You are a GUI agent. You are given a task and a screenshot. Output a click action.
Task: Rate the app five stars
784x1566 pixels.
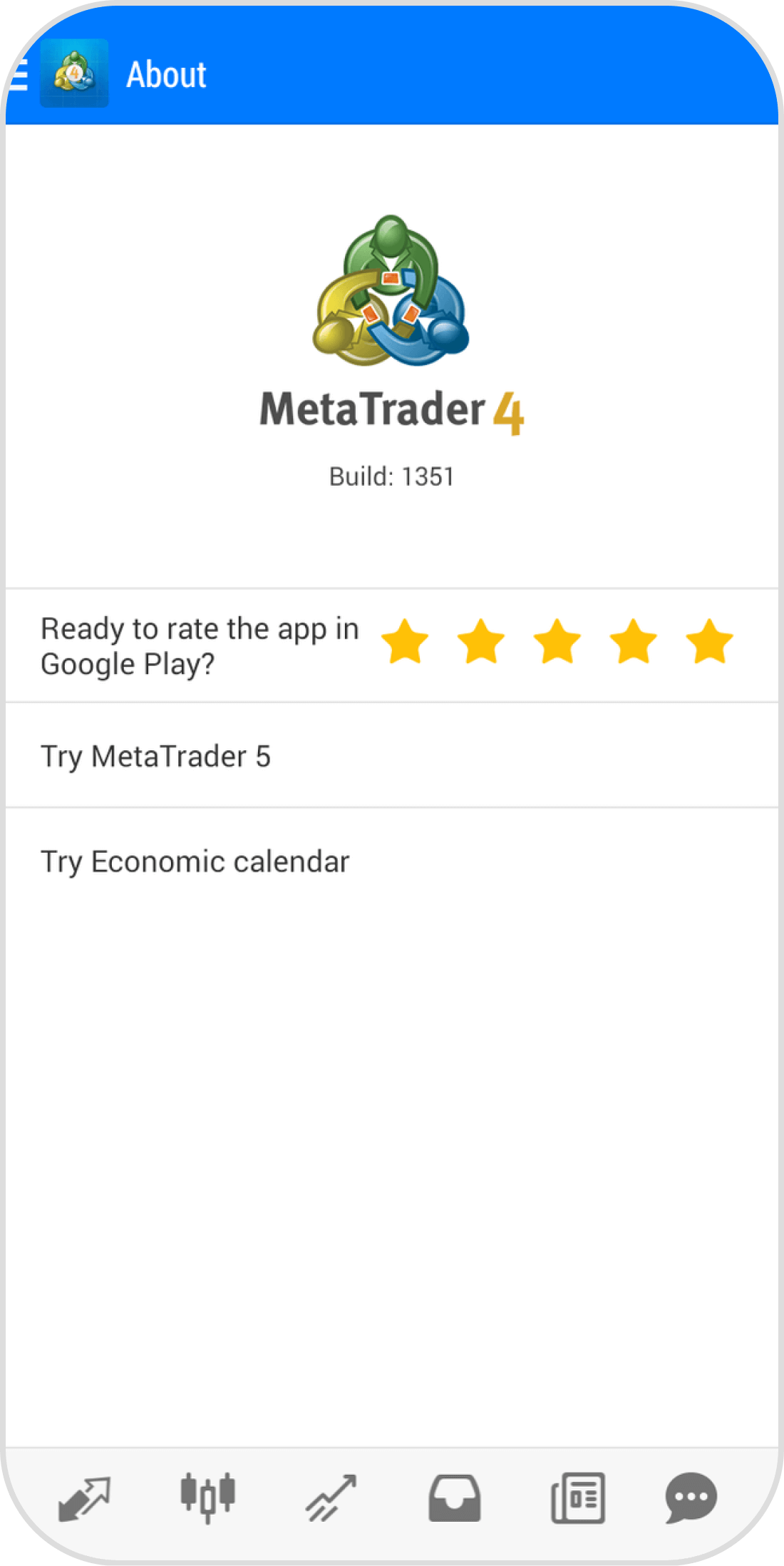(709, 642)
